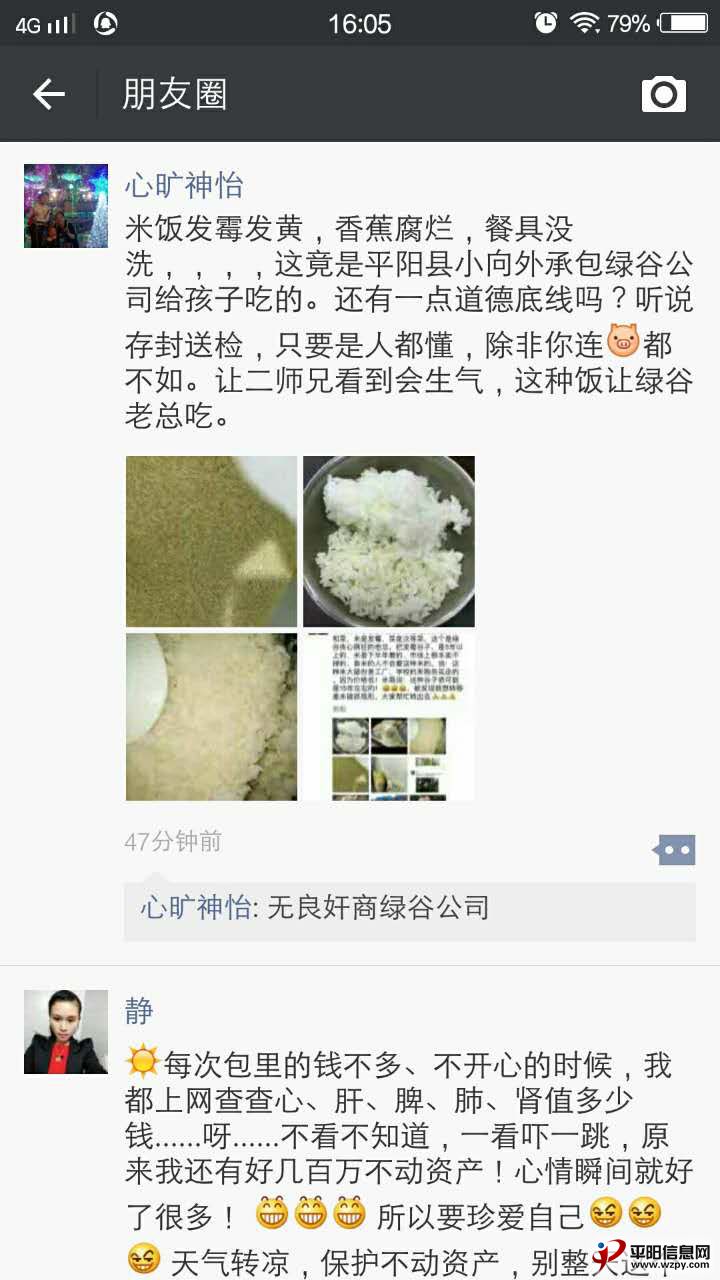Open 静's profile avatar
The width and height of the screenshot is (720, 1280).
click(x=66, y=1032)
